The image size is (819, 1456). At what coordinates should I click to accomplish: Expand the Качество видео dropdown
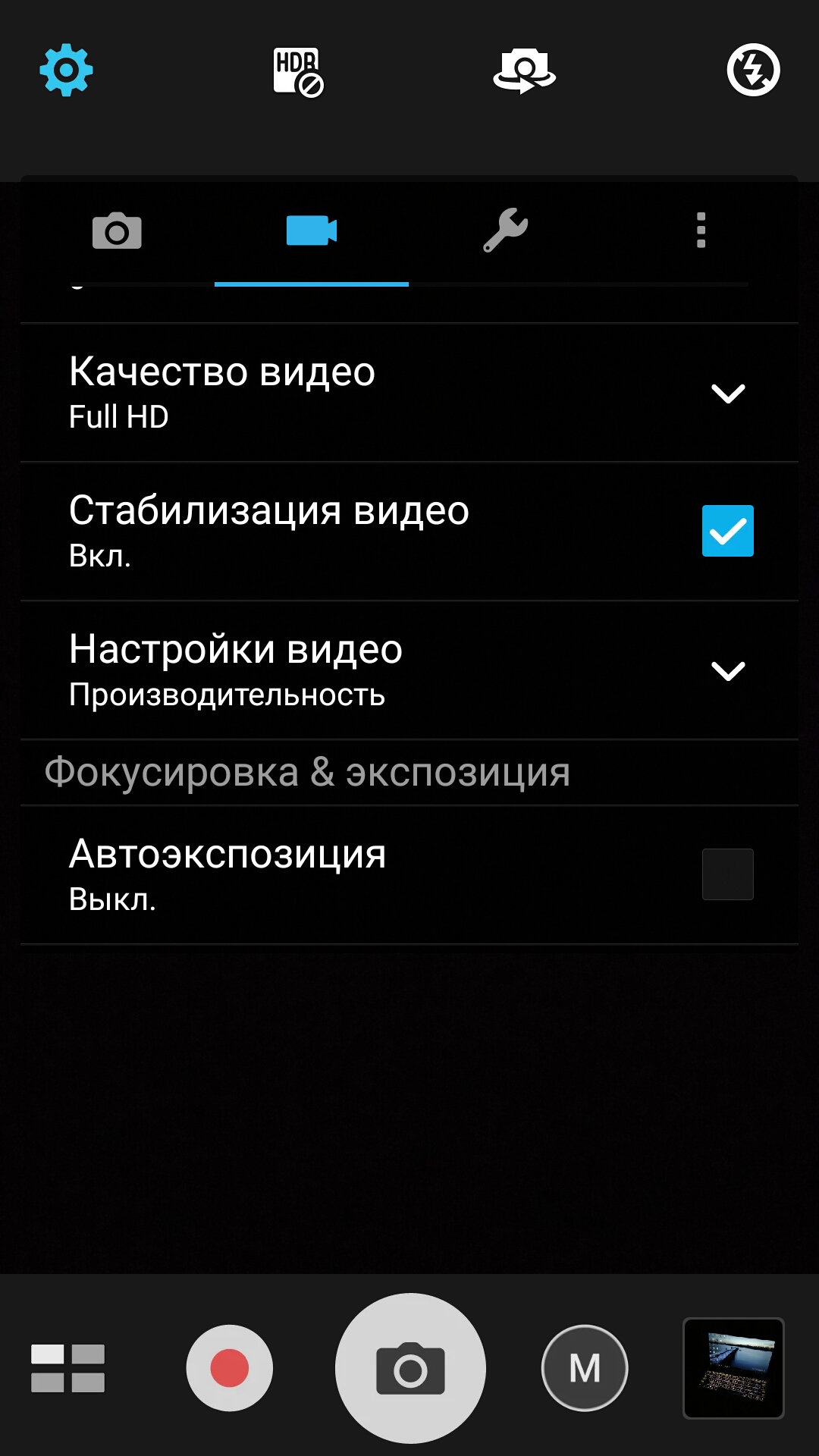tap(728, 393)
